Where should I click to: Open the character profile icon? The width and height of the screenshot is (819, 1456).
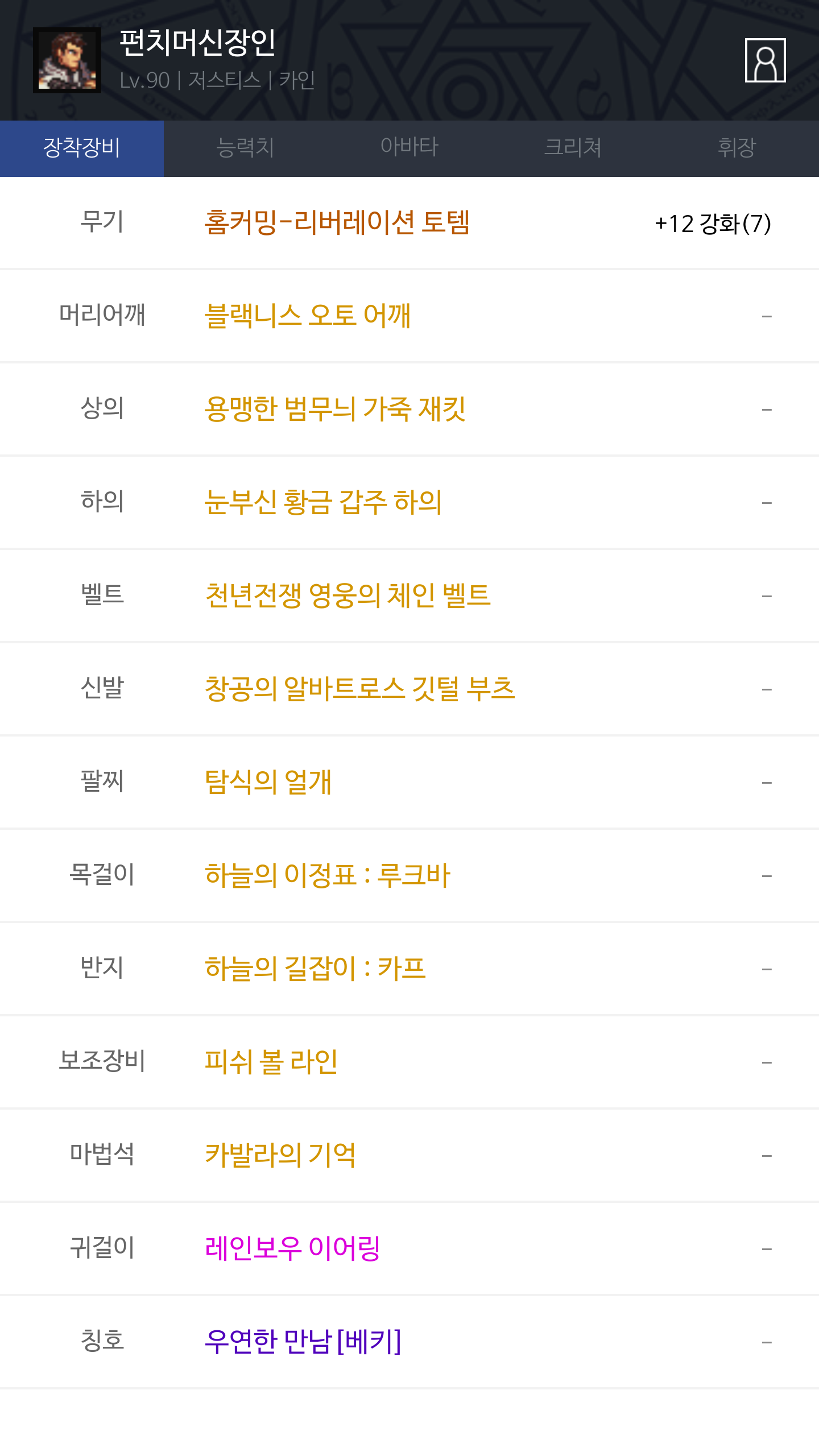pos(765,60)
